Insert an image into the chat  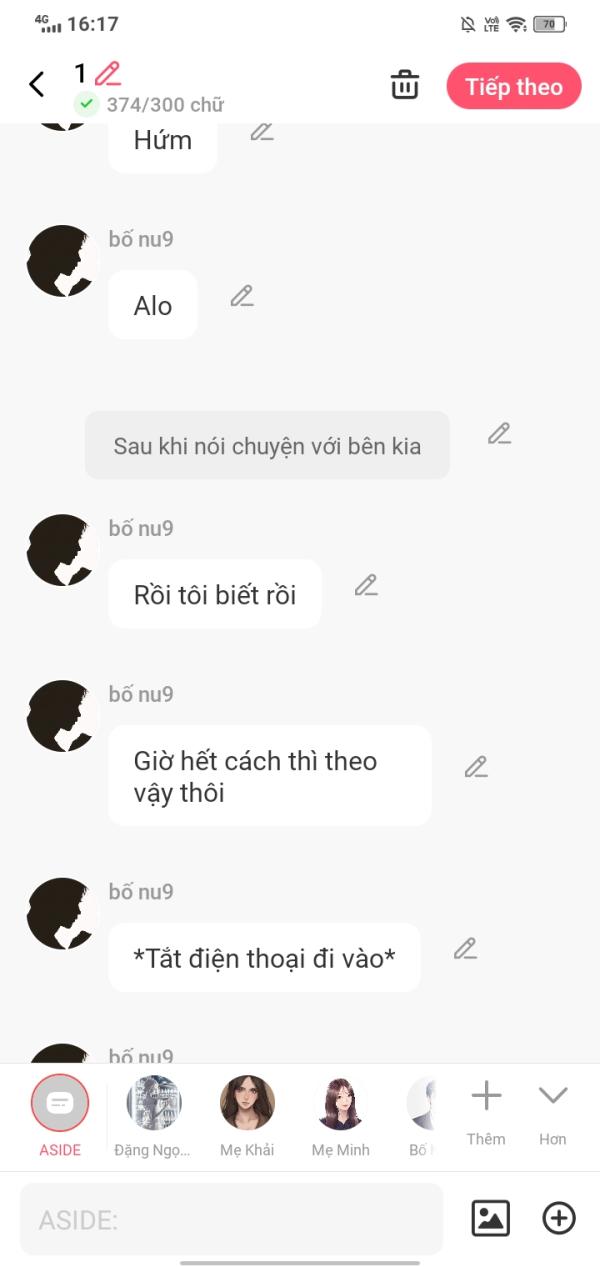(x=490, y=1218)
